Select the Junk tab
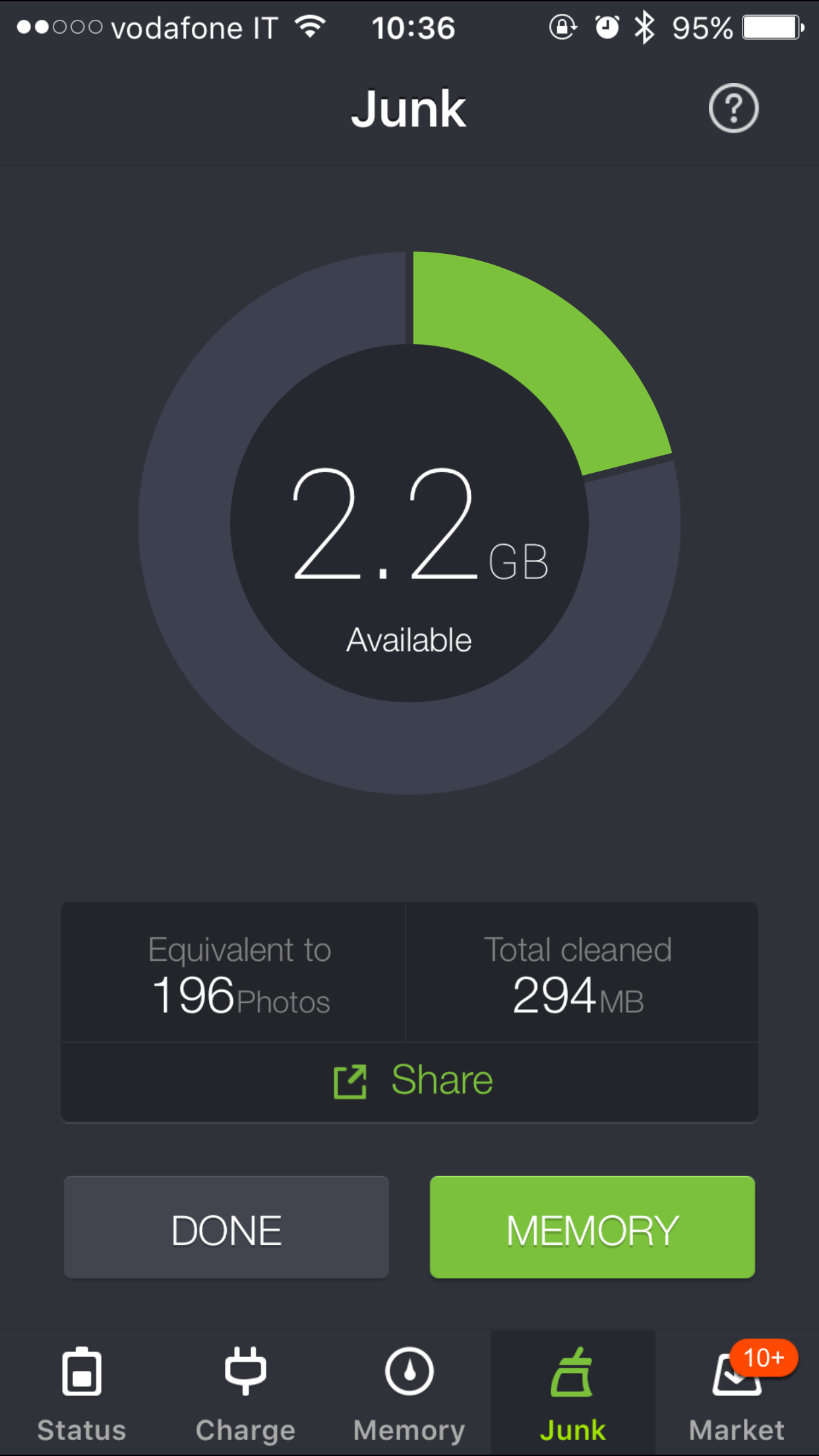Screen dimensions: 819x1456 pos(572,1393)
